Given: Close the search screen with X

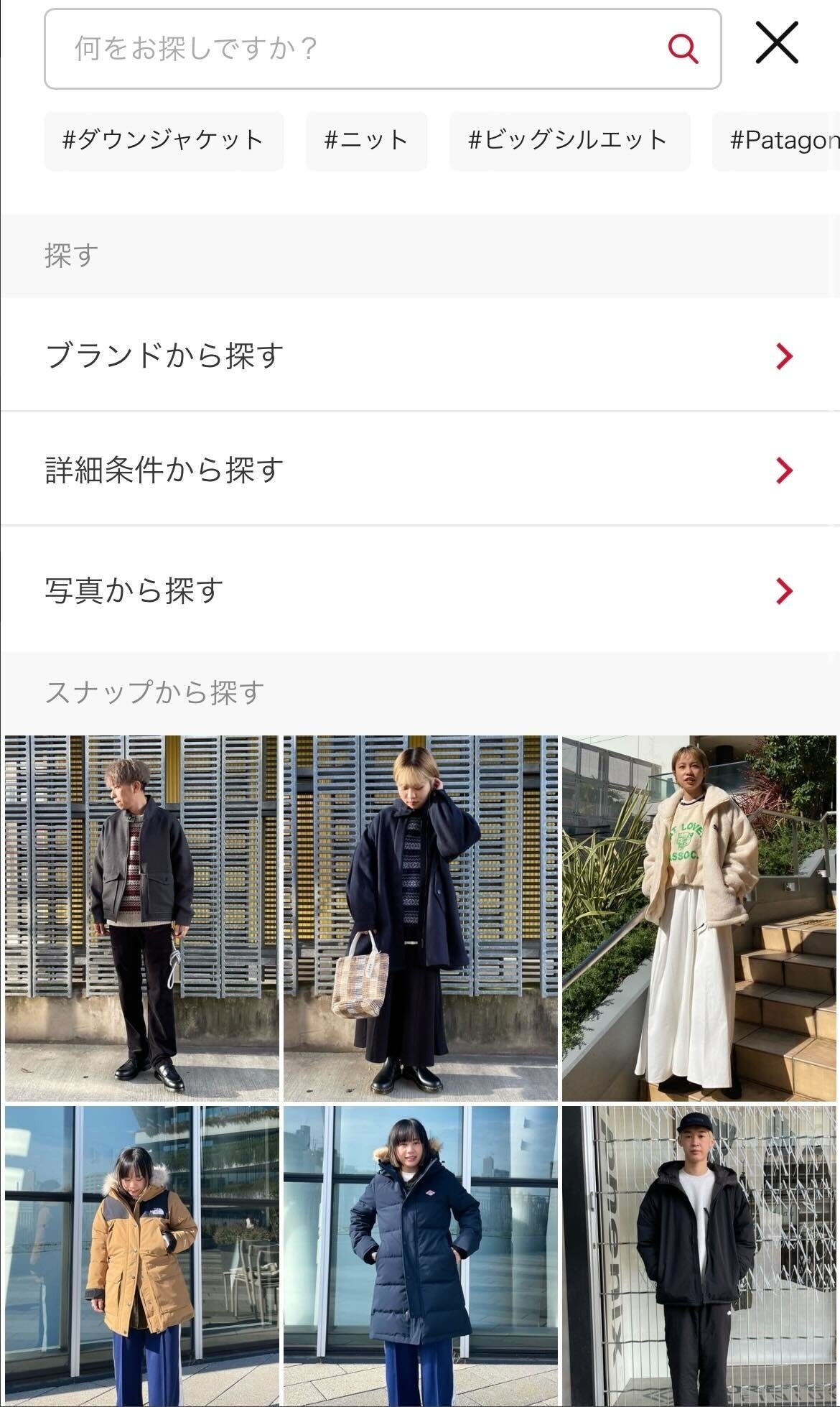Looking at the screenshot, I should click(777, 43).
